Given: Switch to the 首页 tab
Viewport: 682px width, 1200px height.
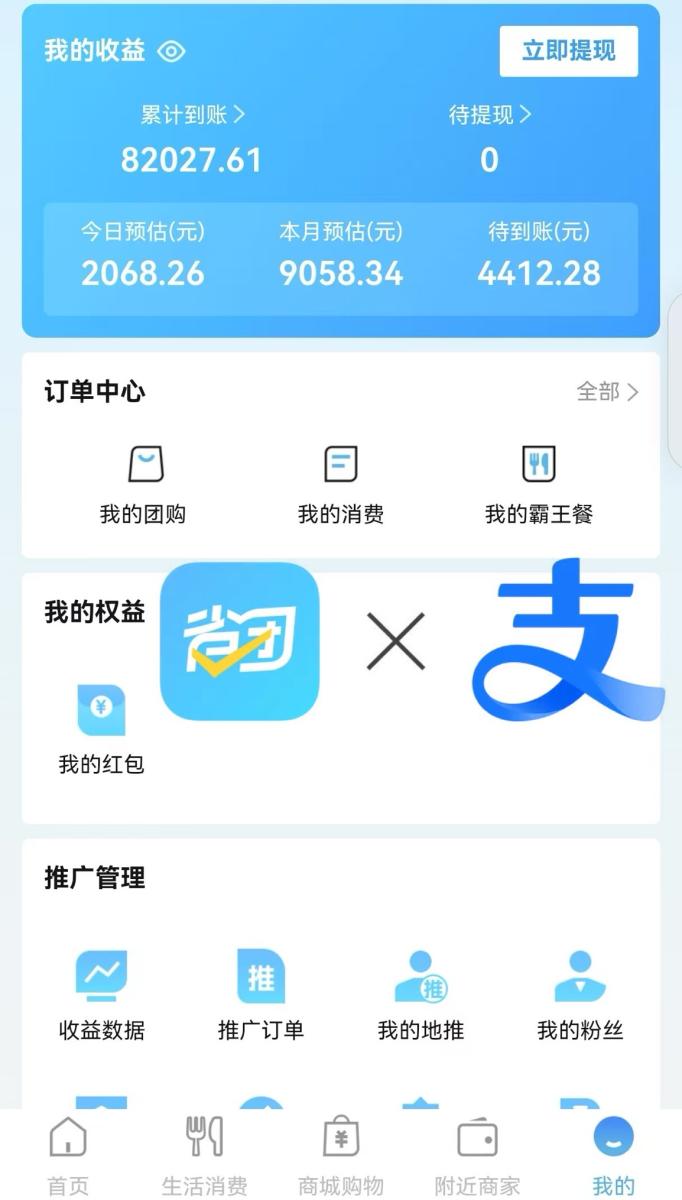Looking at the screenshot, I should coord(68,1155).
